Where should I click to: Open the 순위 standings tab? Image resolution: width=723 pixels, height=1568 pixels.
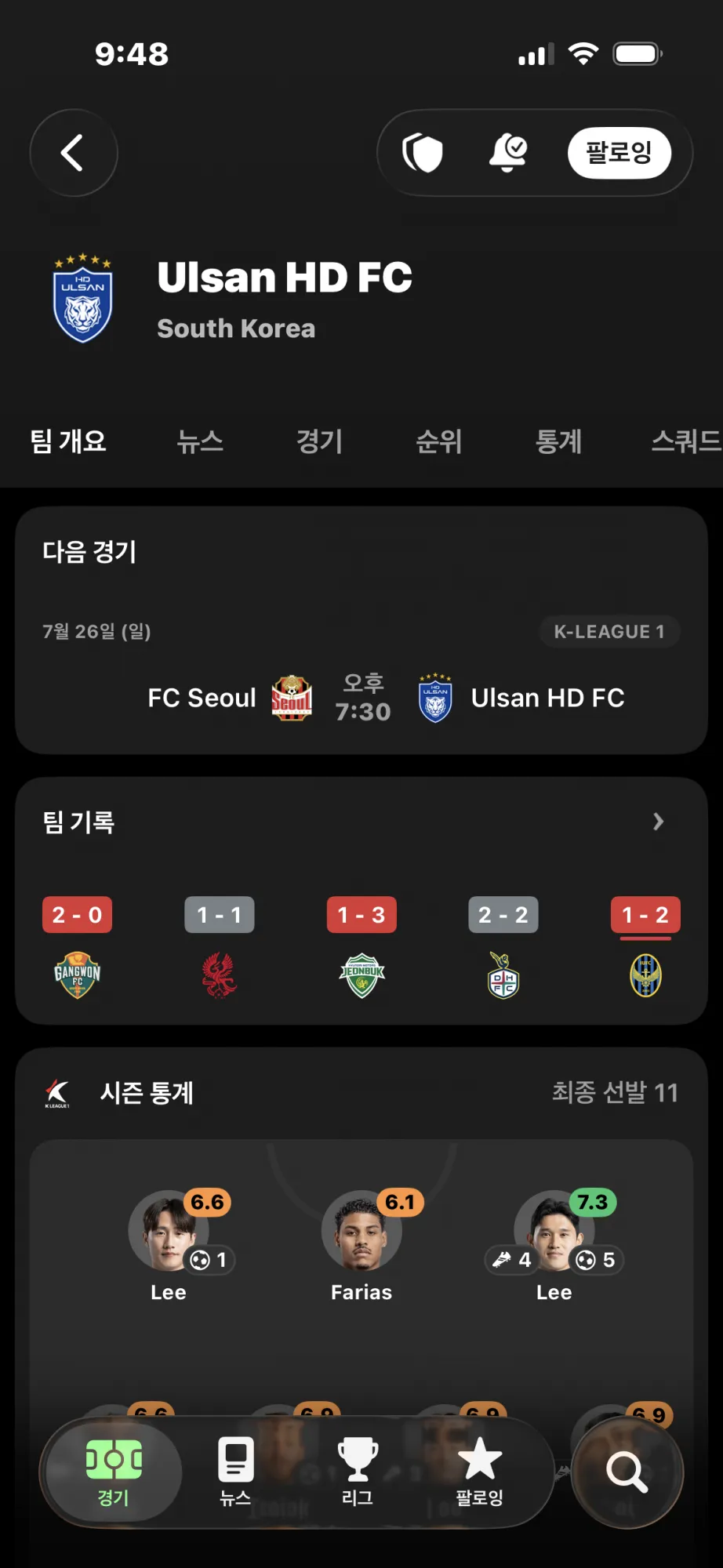point(438,441)
